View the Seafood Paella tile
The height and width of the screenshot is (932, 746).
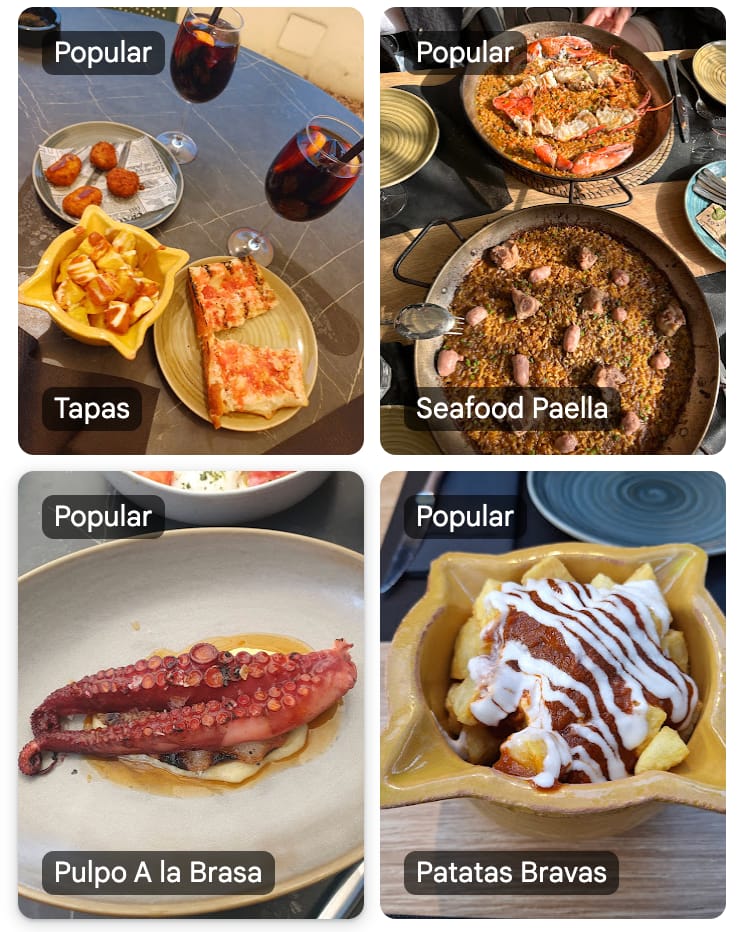coord(552,231)
